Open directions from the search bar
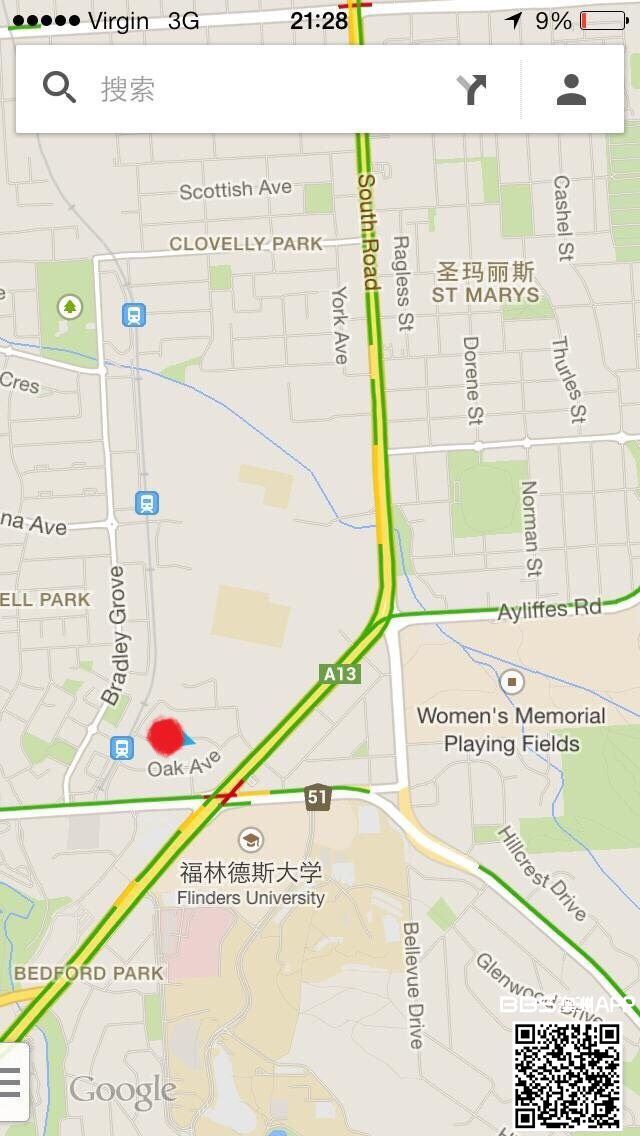 tap(471, 89)
